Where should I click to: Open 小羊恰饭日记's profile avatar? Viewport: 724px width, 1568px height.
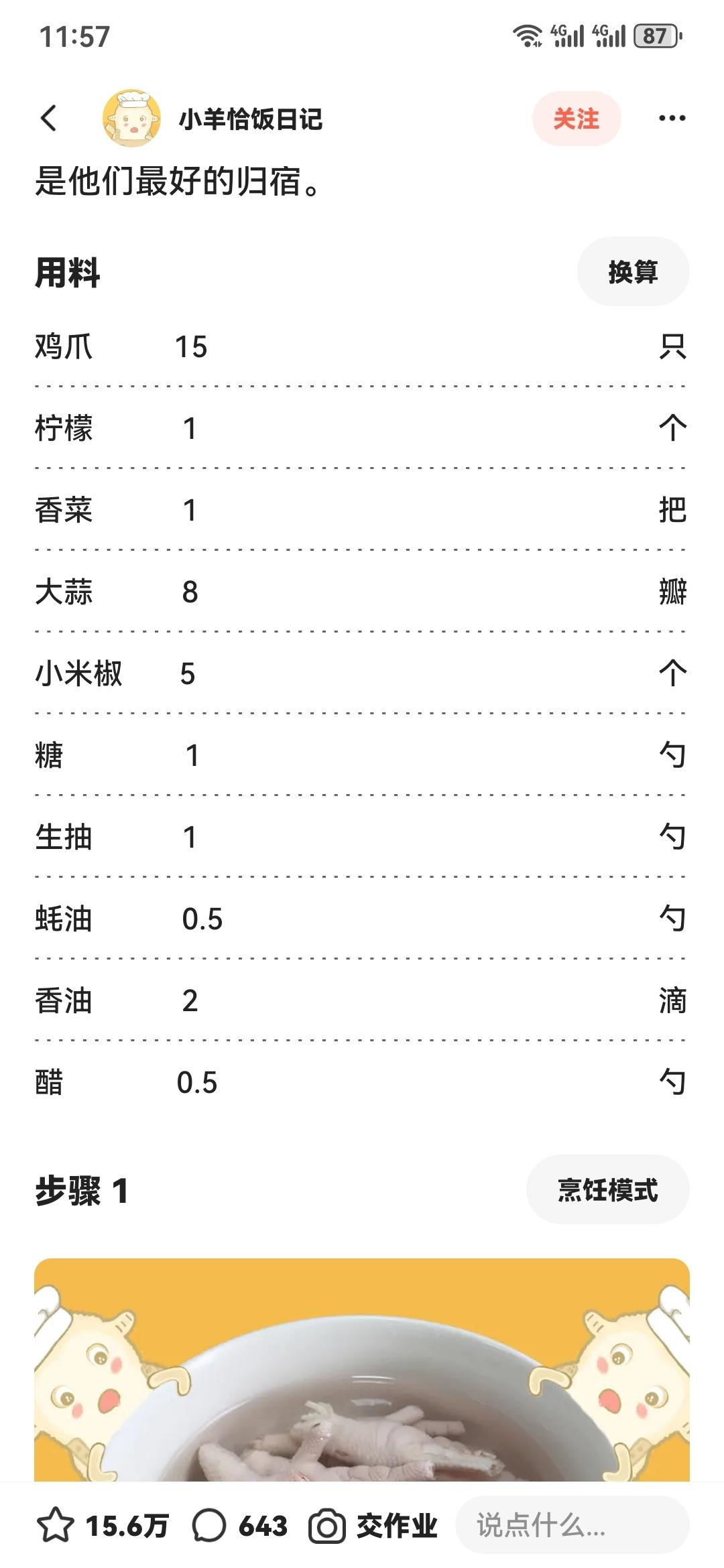pyautogui.click(x=131, y=119)
